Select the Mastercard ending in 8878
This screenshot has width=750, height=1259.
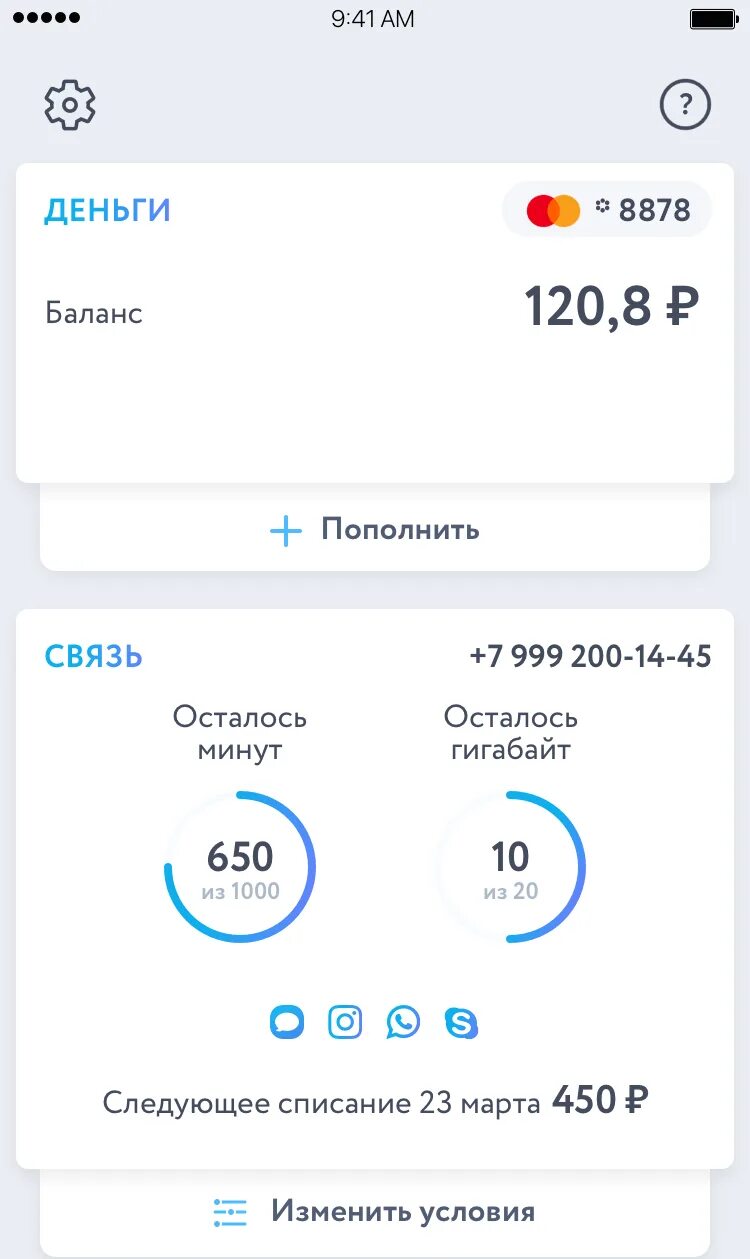click(x=607, y=210)
